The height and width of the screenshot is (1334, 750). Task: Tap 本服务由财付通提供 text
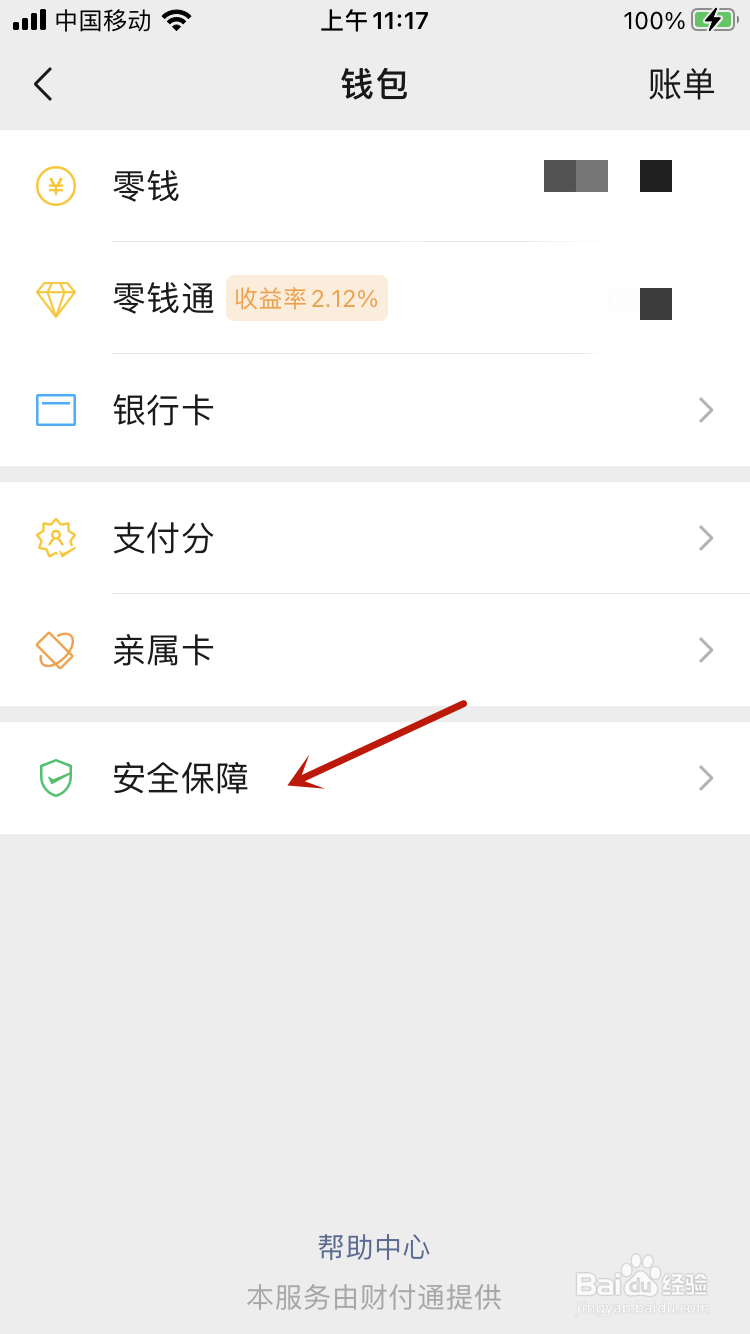pos(374,1296)
